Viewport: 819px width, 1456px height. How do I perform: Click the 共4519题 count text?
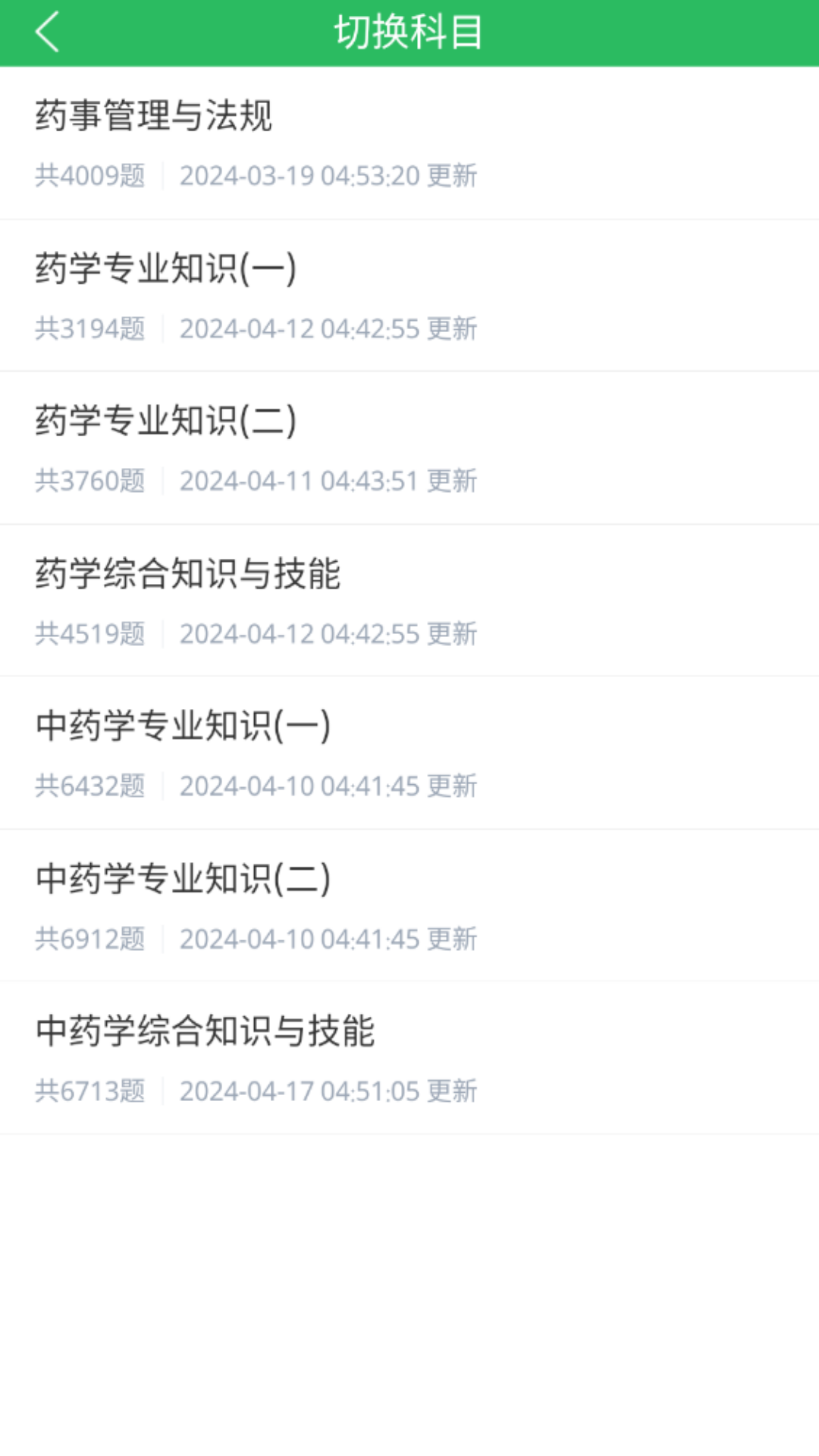pos(90,634)
